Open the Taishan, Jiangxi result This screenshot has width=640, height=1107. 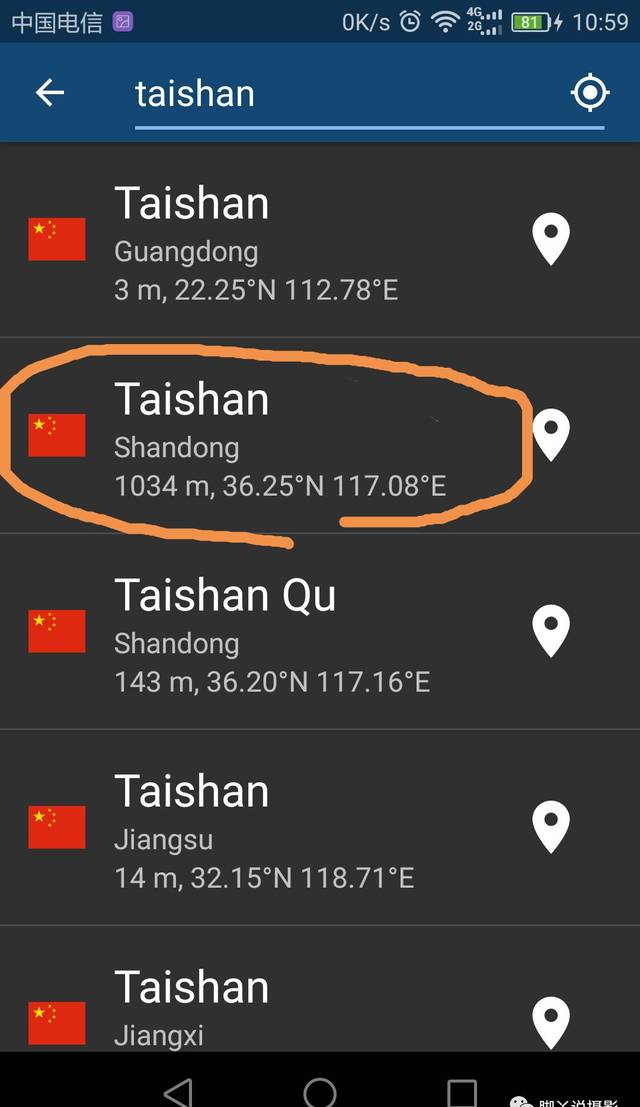point(320,988)
